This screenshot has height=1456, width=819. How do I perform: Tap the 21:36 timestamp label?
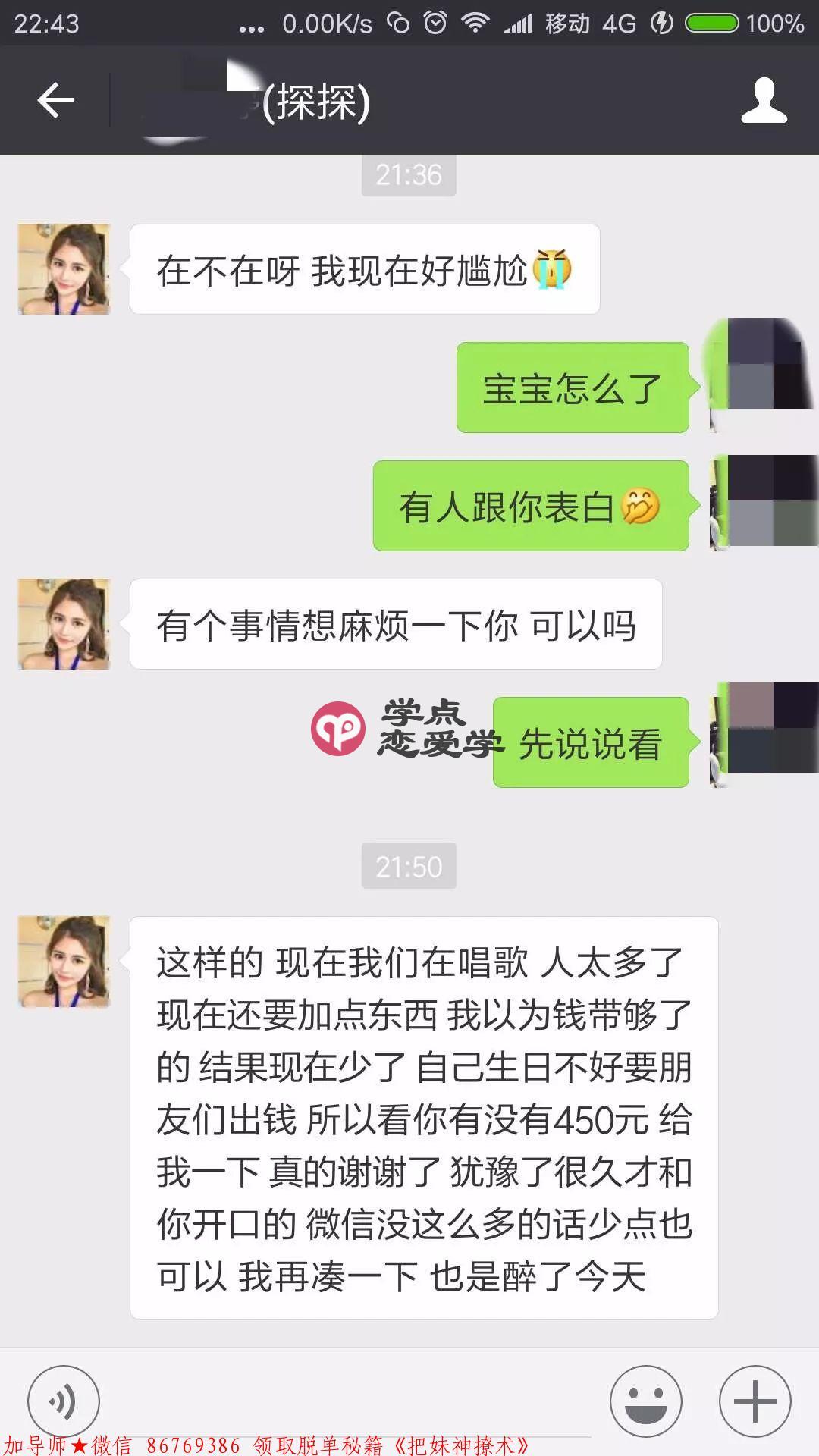tap(409, 174)
